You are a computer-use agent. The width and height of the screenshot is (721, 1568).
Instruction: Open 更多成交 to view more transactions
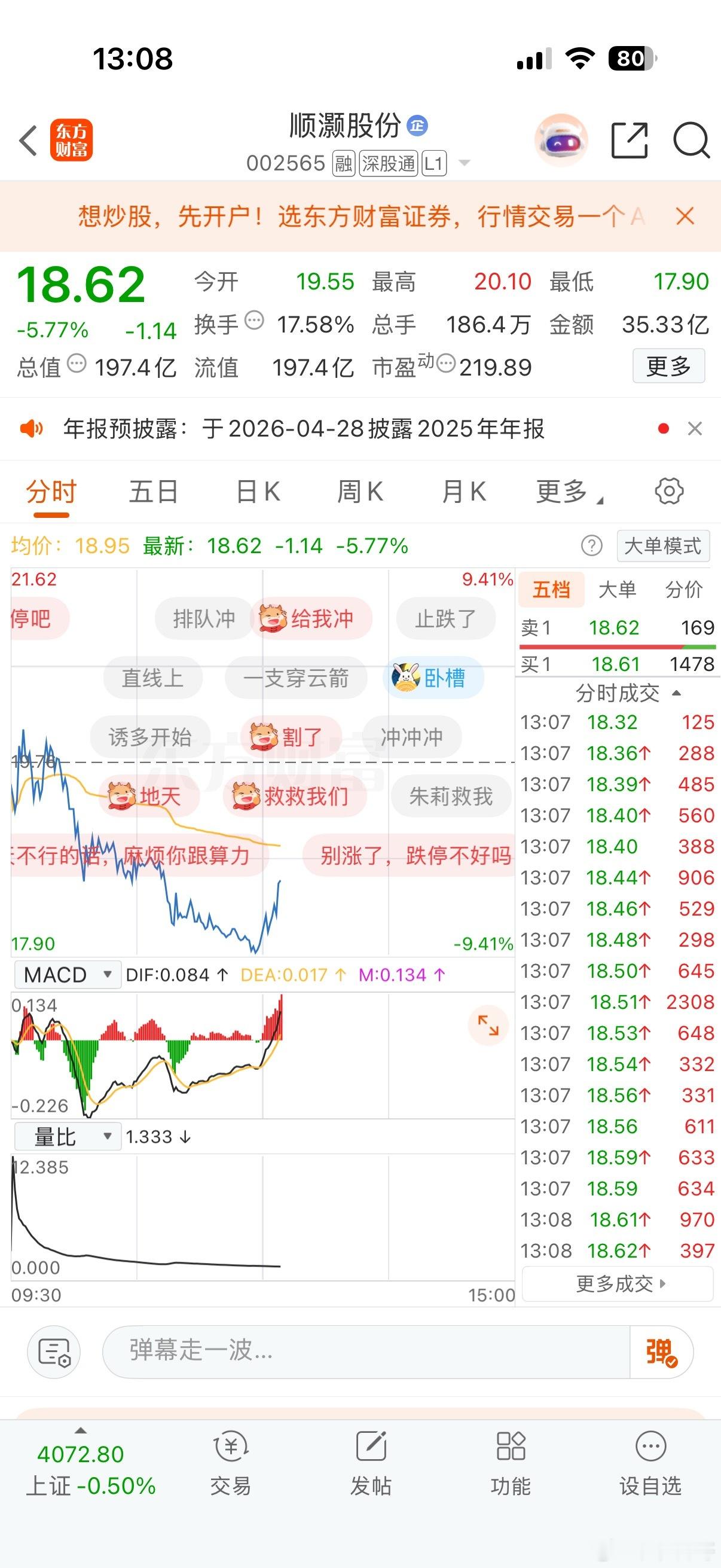(616, 1283)
